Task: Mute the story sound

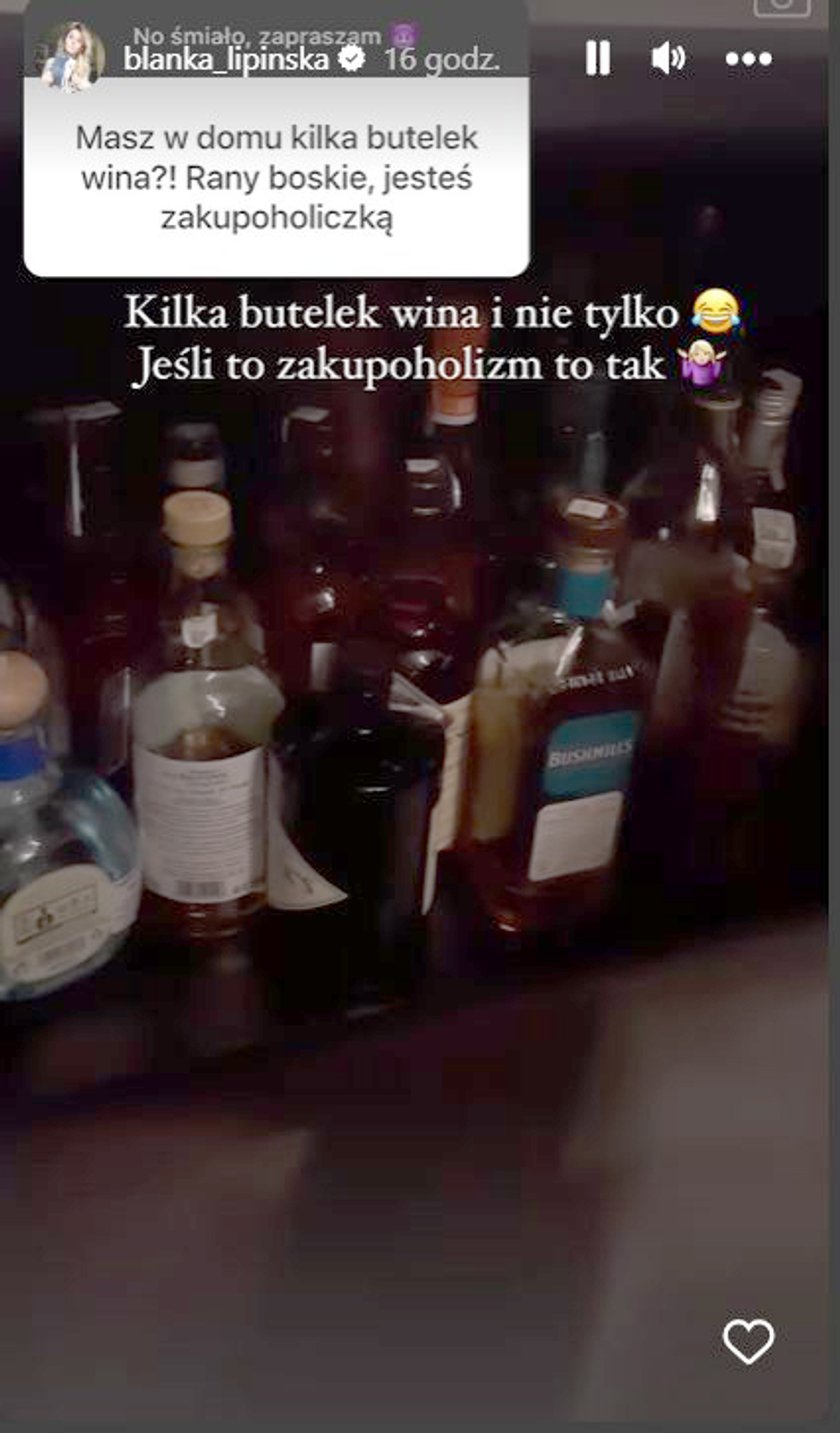Action: 669,59
